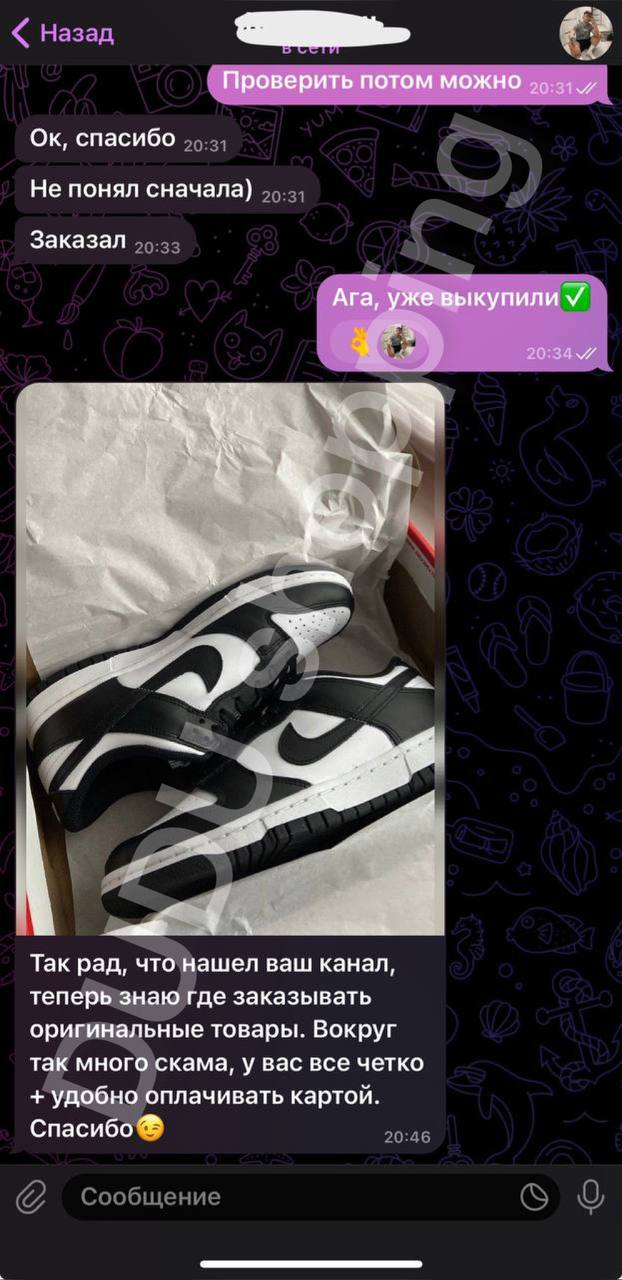
Task: Open the sticker panel
Action: coord(535,1197)
